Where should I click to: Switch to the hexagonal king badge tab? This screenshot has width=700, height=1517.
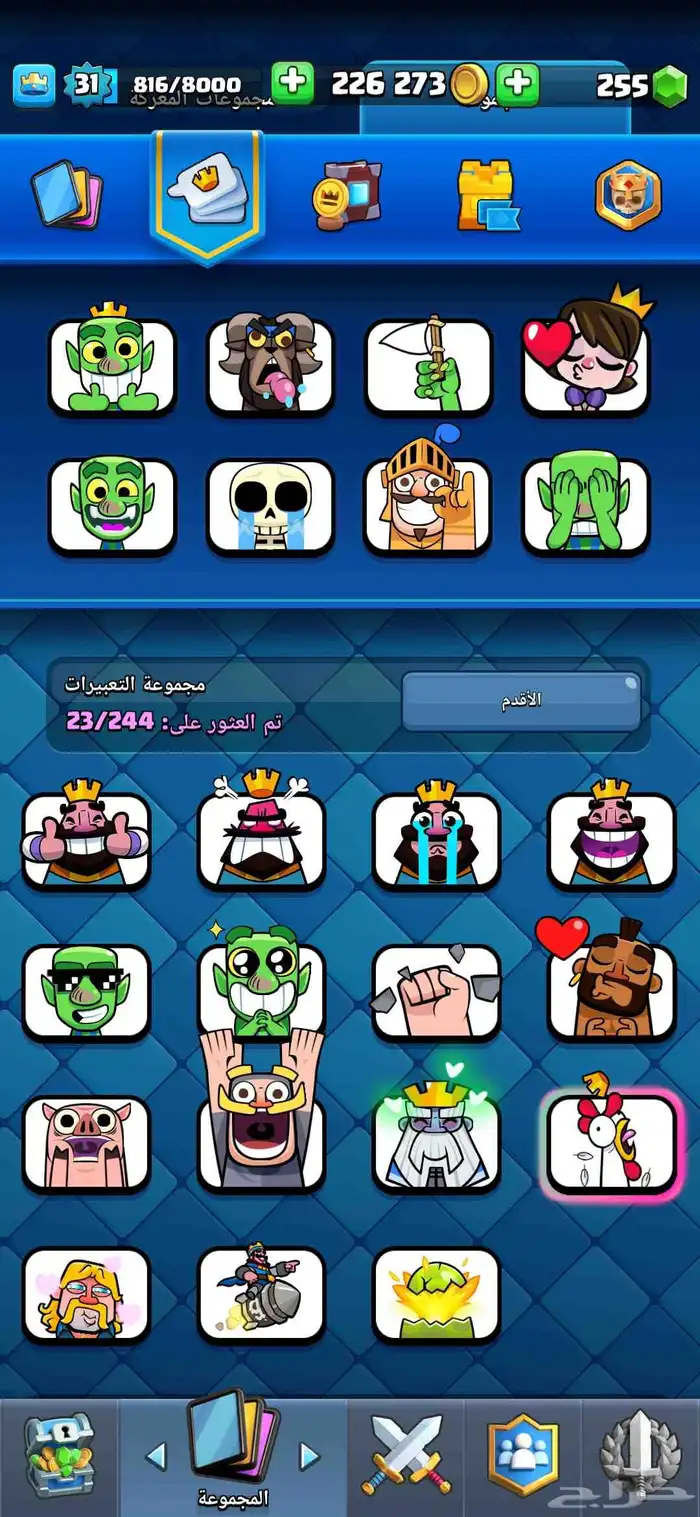click(x=628, y=194)
